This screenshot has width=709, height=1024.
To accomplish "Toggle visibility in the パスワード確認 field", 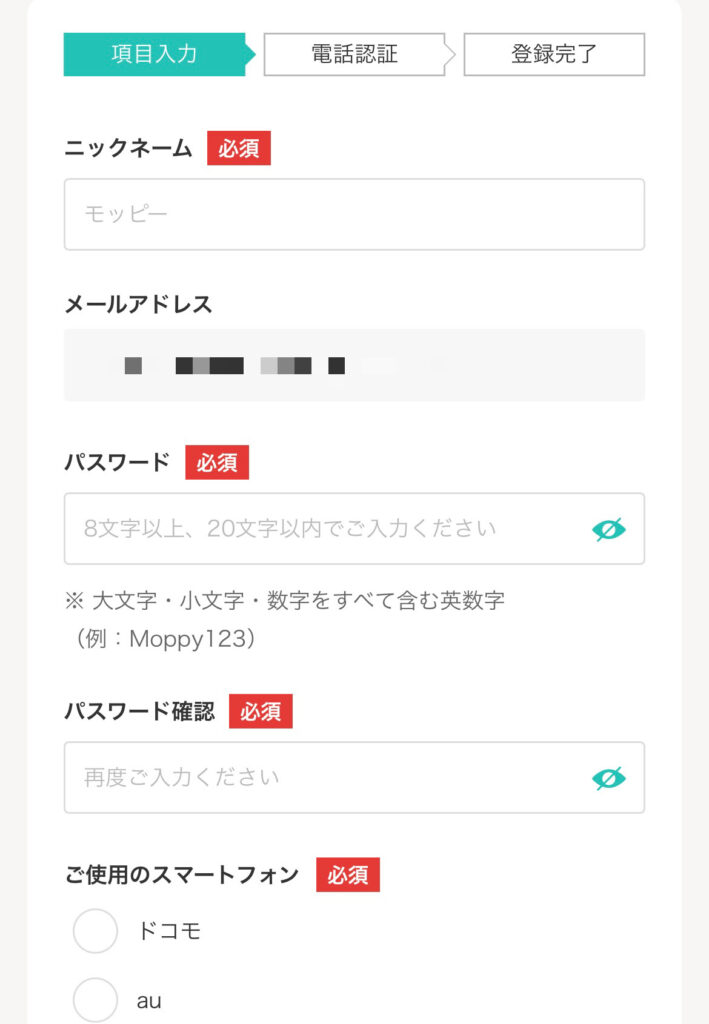I will pyautogui.click(x=608, y=778).
